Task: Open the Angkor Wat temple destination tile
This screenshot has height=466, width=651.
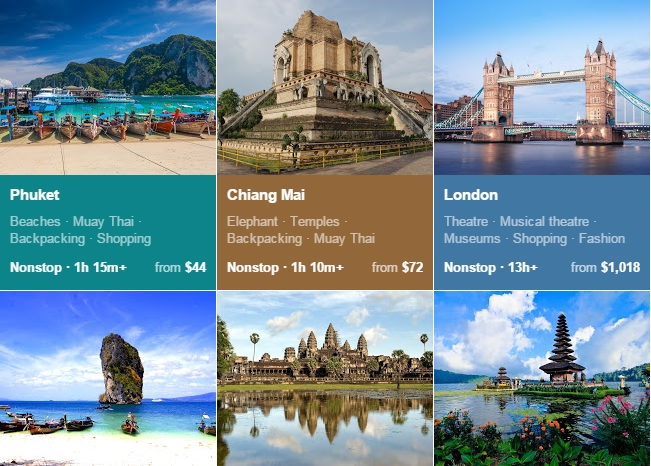Action: (x=325, y=378)
